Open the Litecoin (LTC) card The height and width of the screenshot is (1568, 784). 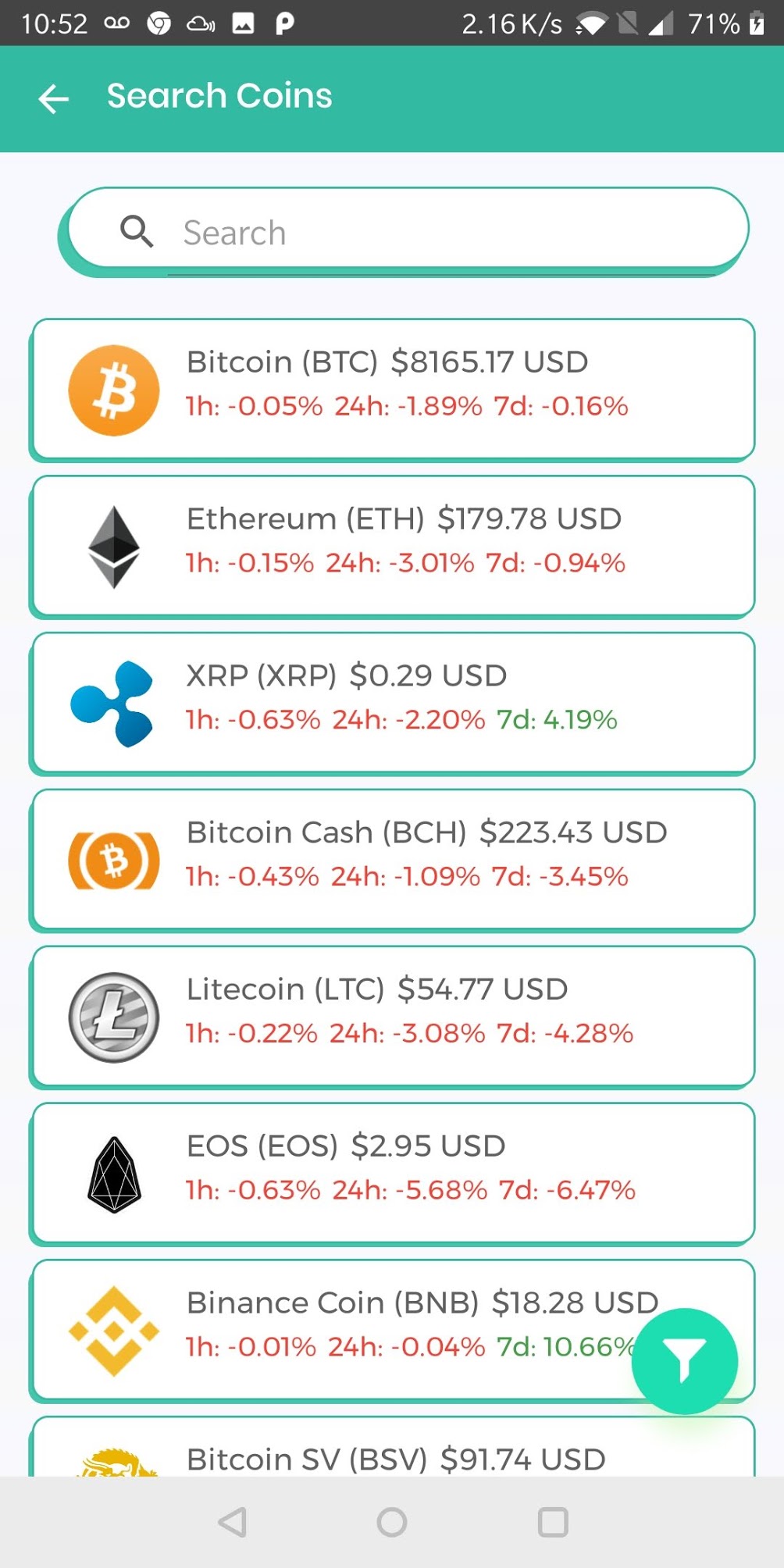393,1017
